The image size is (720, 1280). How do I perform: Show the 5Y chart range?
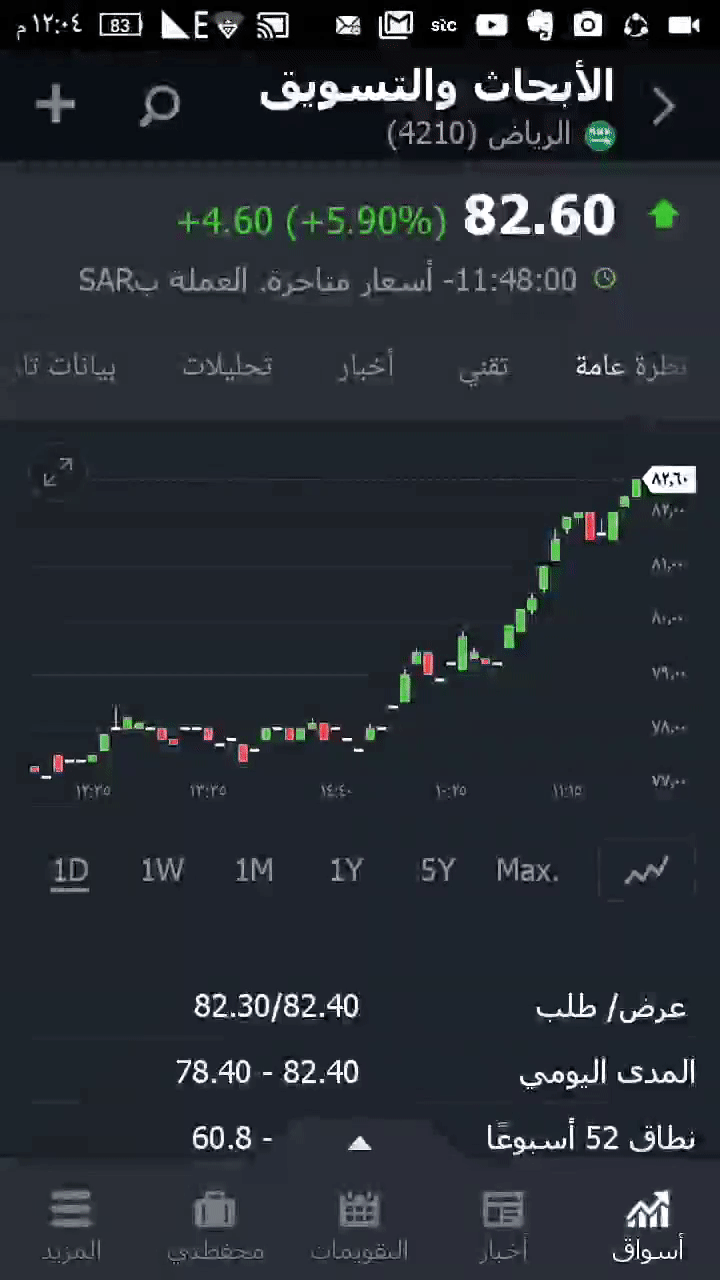pos(437,871)
